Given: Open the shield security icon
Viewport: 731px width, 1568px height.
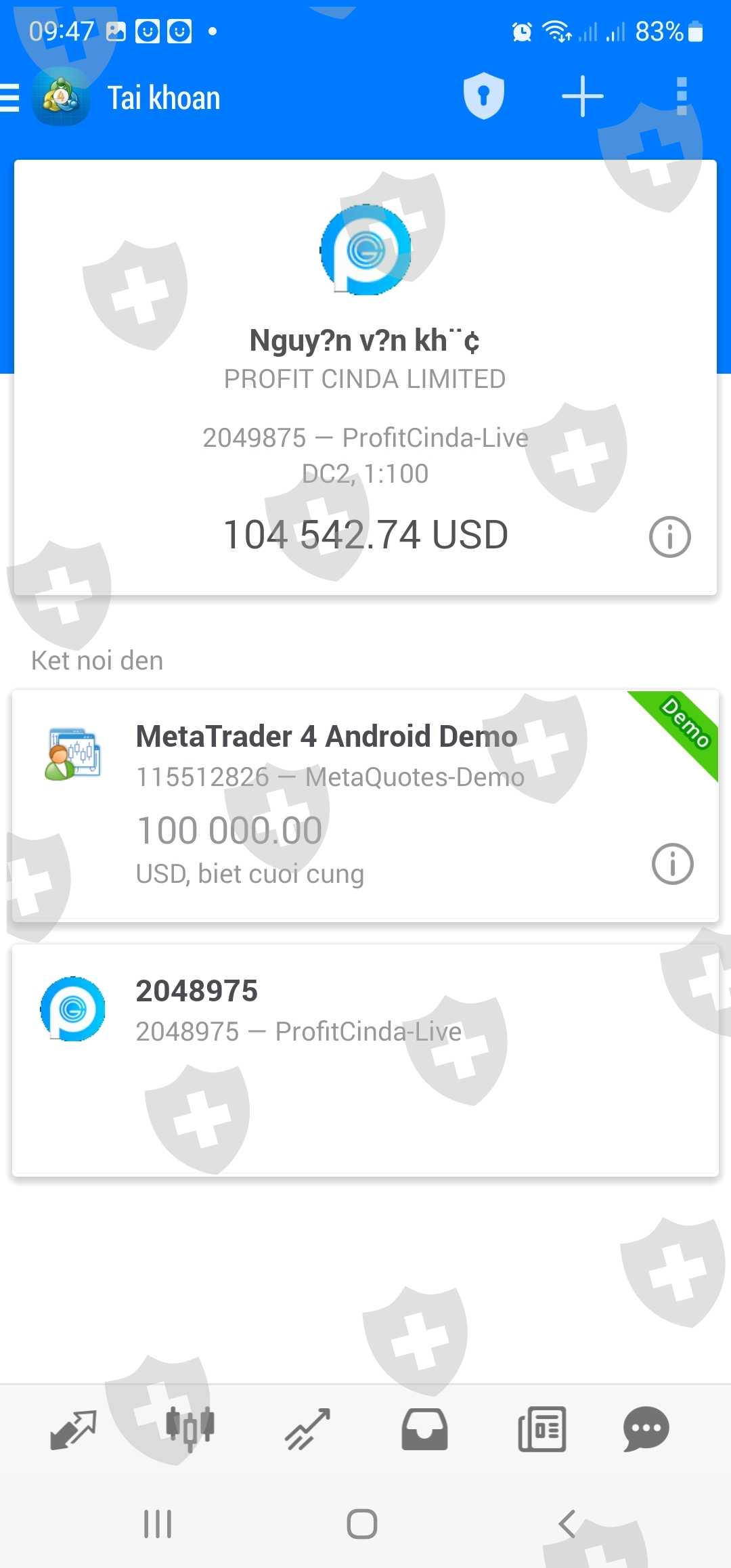Looking at the screenshot, I should (483, 96).
